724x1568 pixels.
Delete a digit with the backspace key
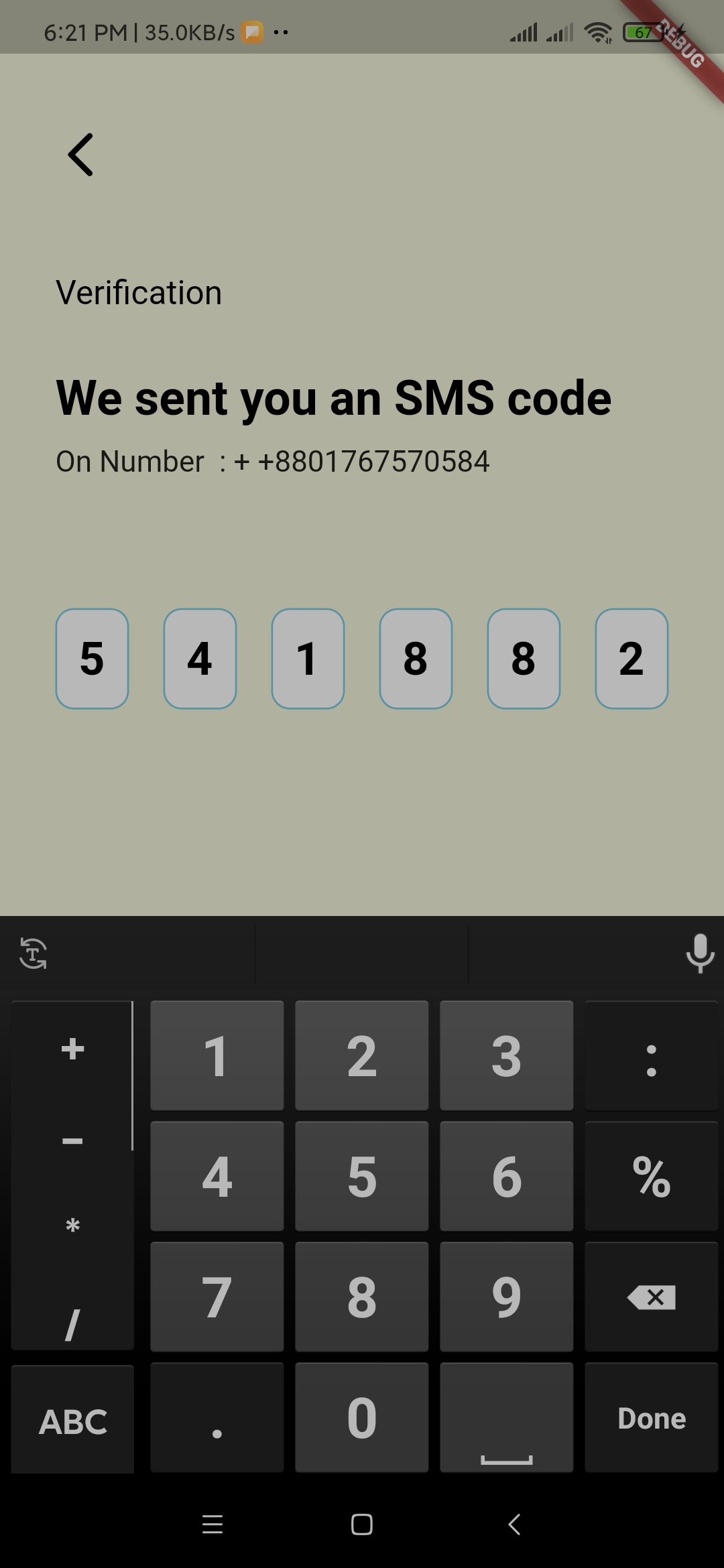click(x=651, y=1297)
